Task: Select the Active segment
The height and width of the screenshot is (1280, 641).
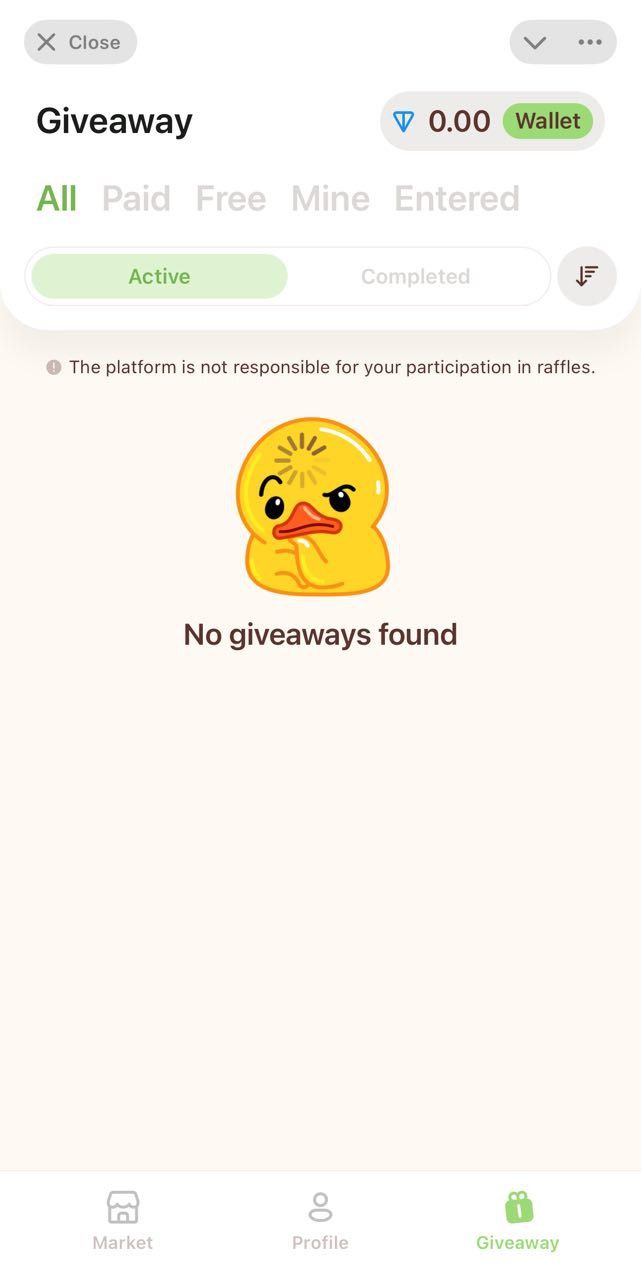Action: (159, 276)
